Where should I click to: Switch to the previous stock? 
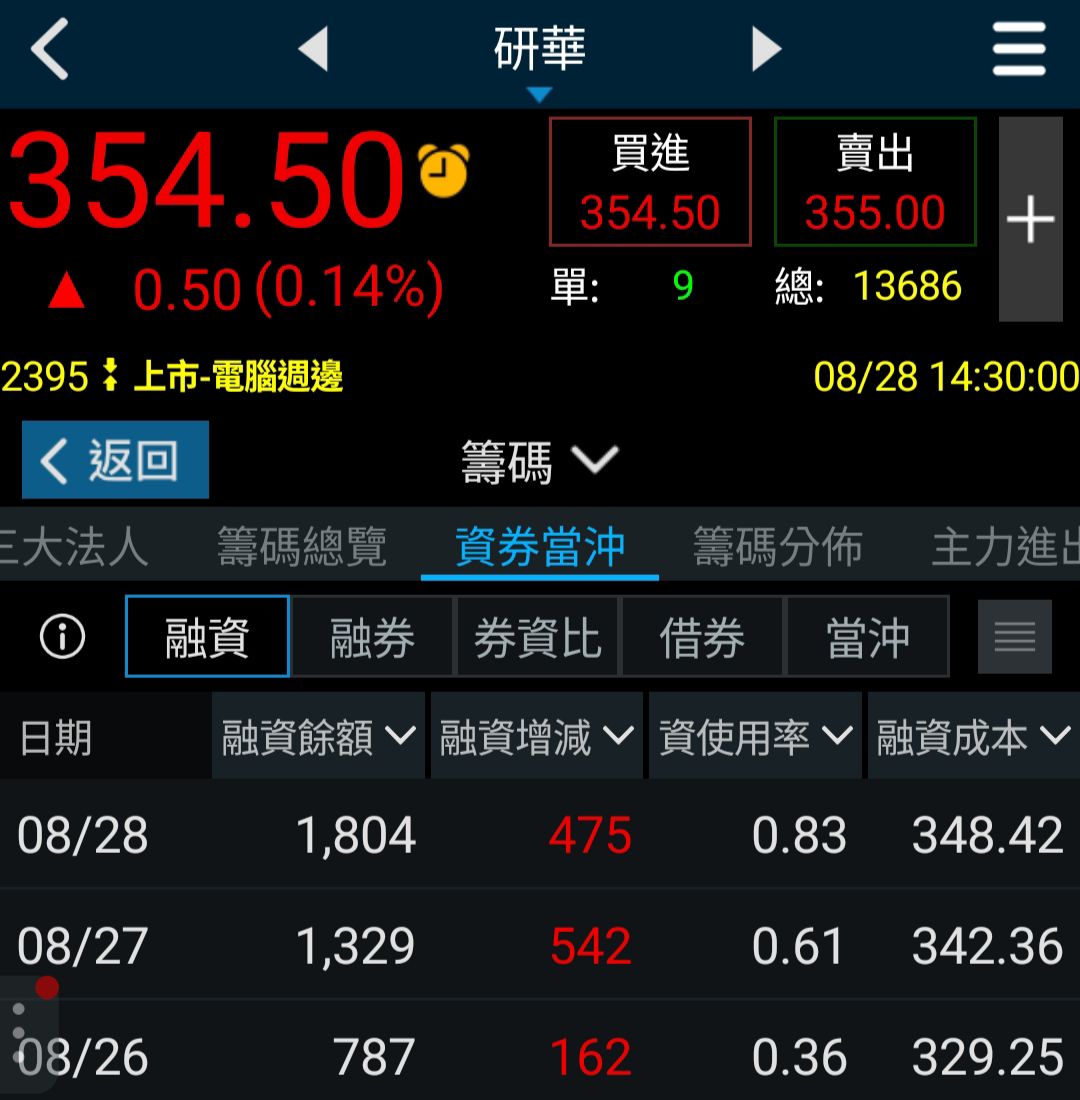314,49
